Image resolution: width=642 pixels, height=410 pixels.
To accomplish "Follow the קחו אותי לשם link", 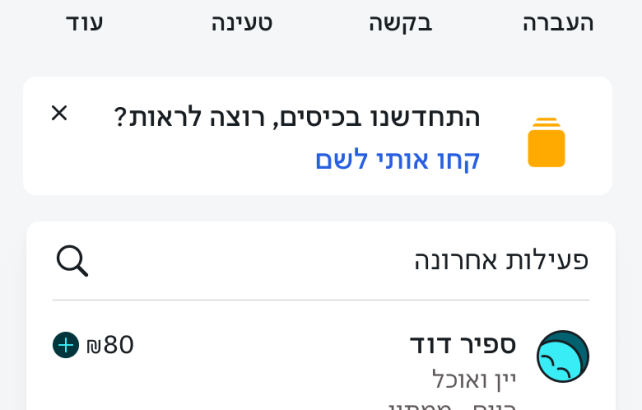I will coord(397,160).
